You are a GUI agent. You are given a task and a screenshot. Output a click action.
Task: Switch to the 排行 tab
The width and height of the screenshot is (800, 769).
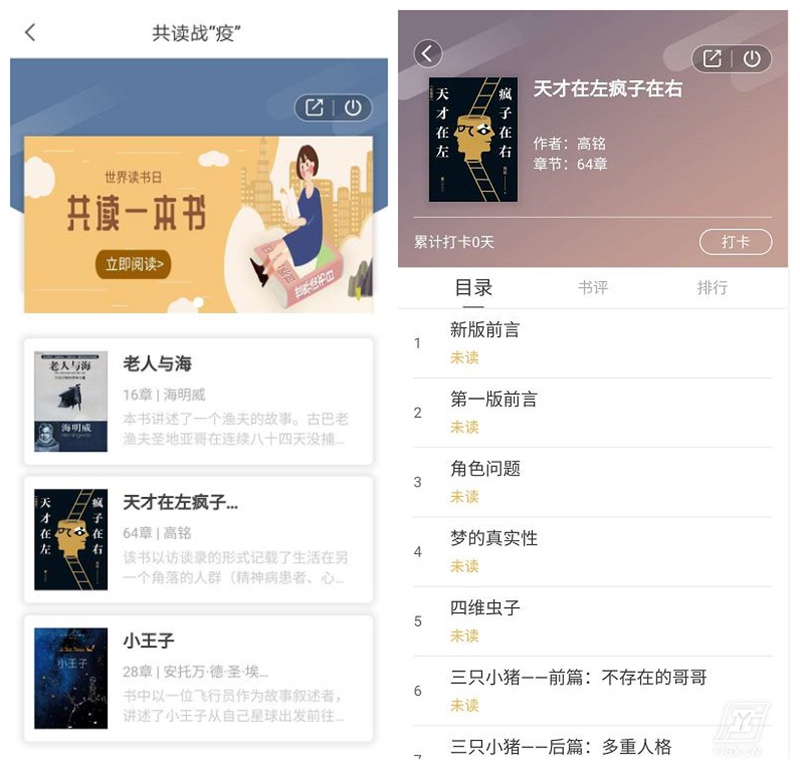[x=712, y=288]
